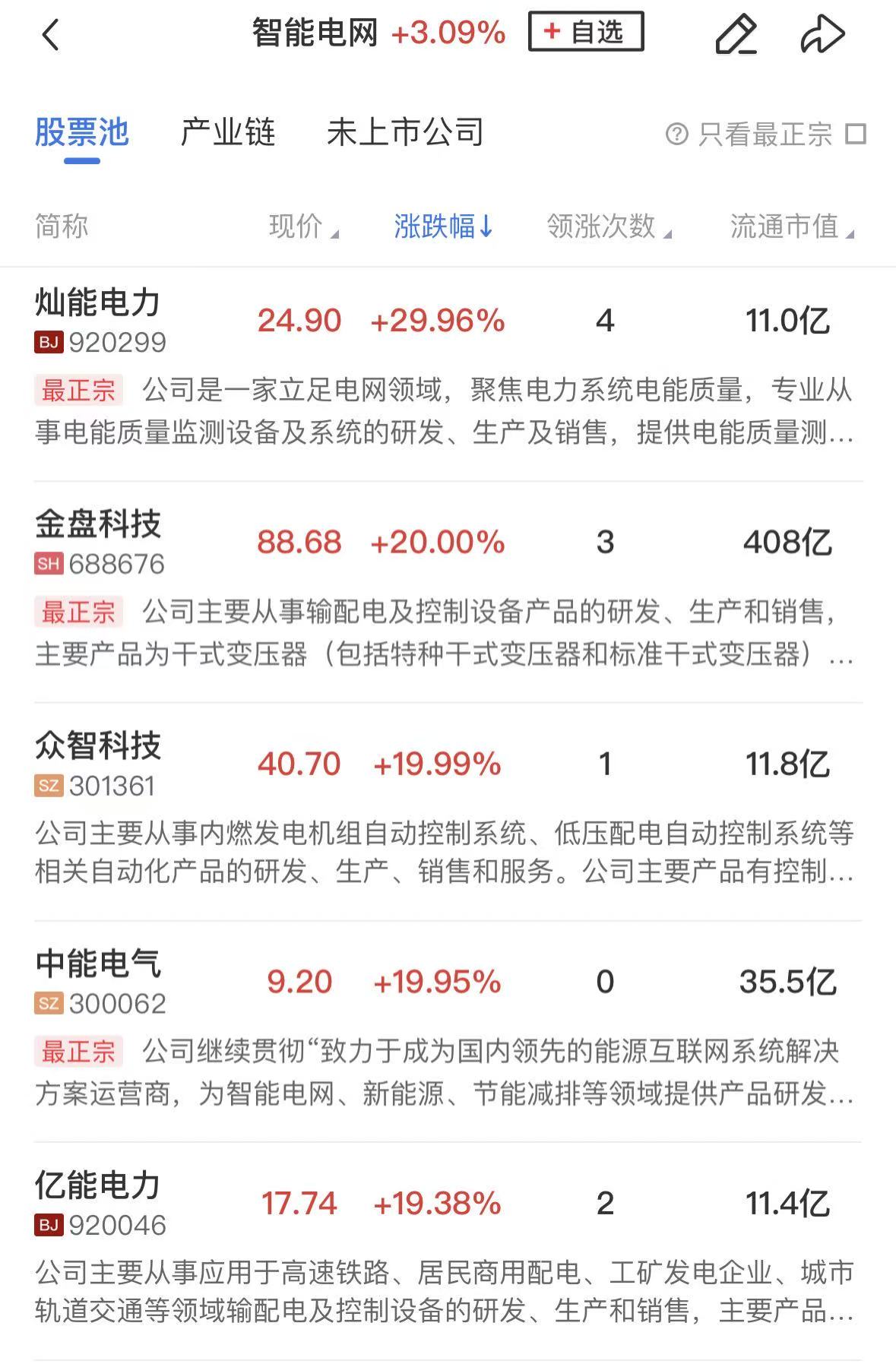Go back using the top-left arrow

[x=51, y=35]
